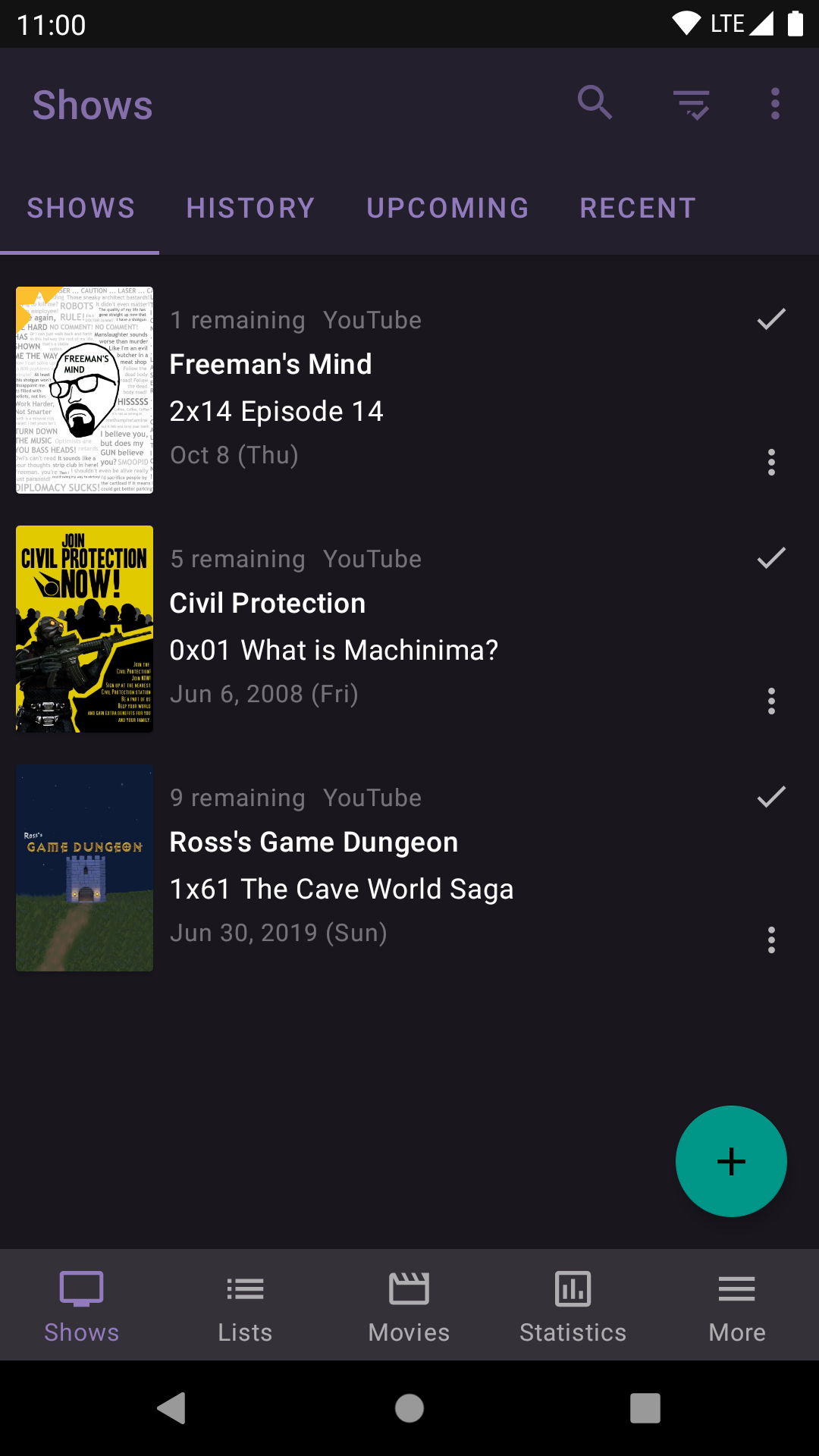
Task: Switch to the History tab
Action: [x=250, y=208]
